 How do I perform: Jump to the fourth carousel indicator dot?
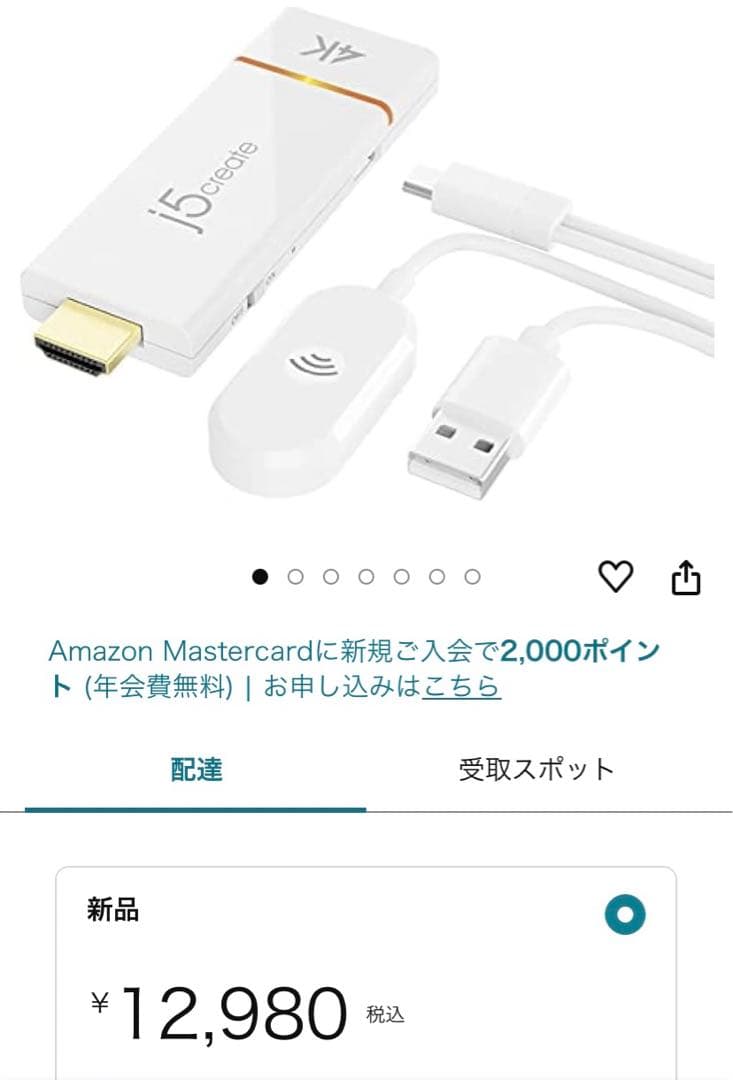(x=367, y=576)
